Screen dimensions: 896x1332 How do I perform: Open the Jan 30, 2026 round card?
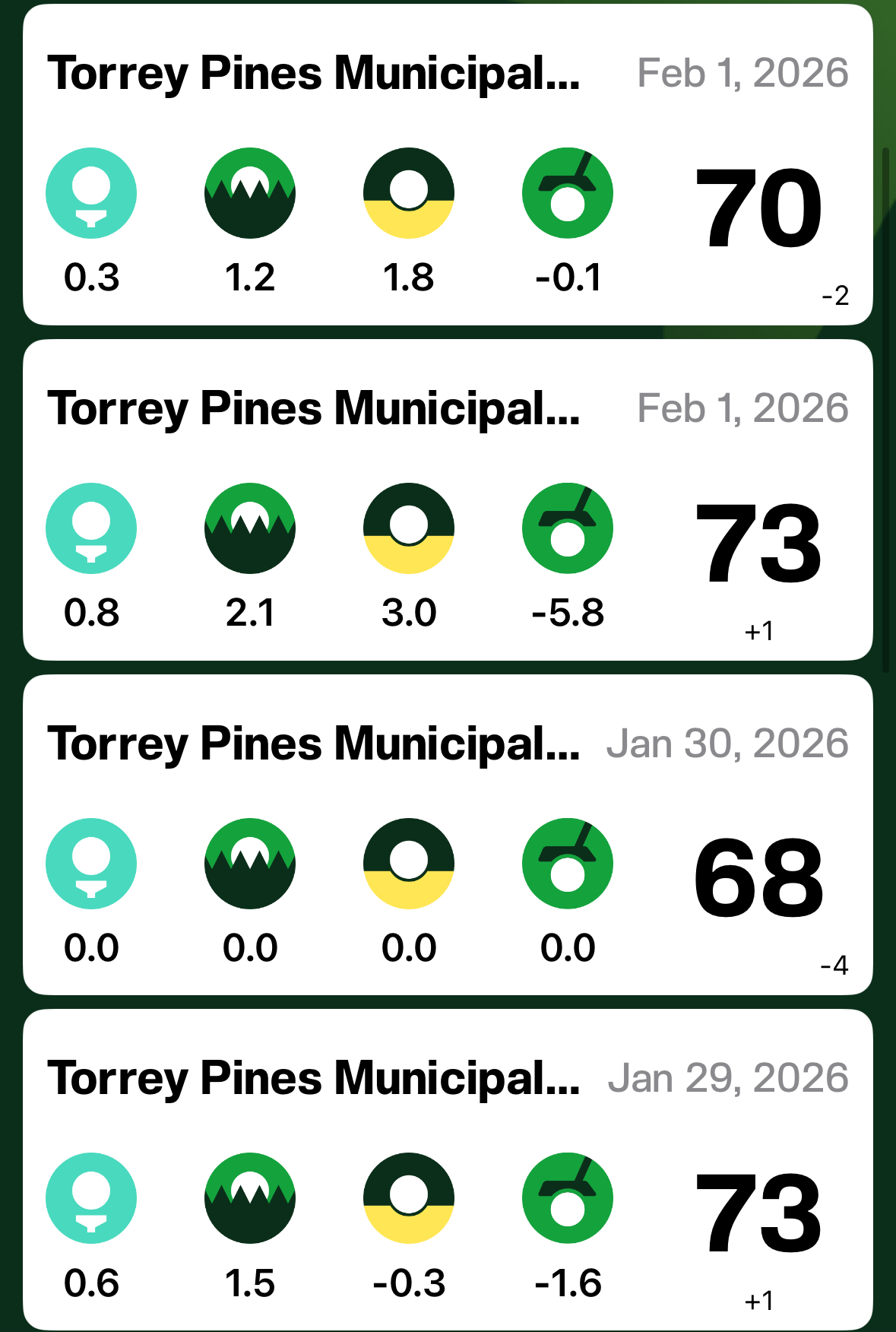(448, 835)
